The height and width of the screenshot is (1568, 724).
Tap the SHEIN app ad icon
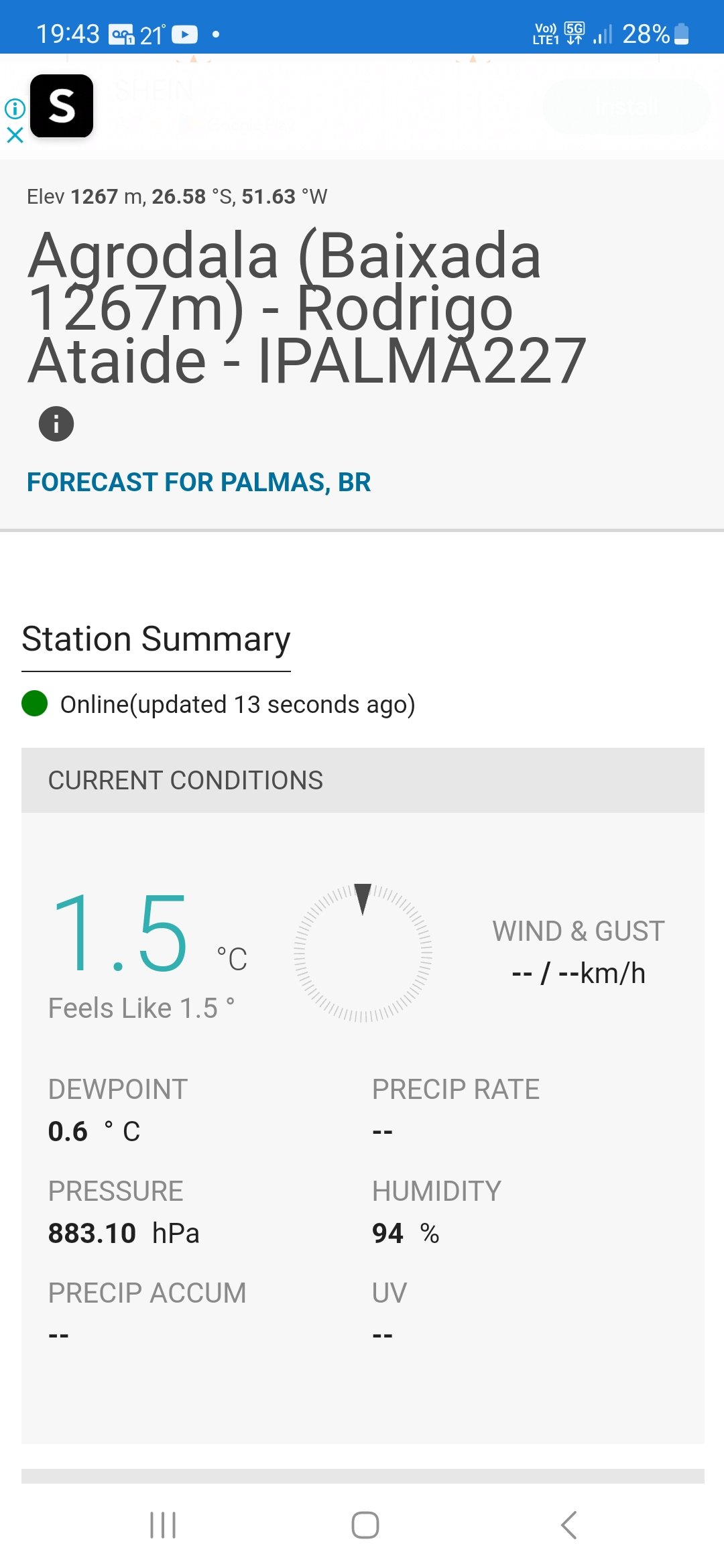(62, 106)
